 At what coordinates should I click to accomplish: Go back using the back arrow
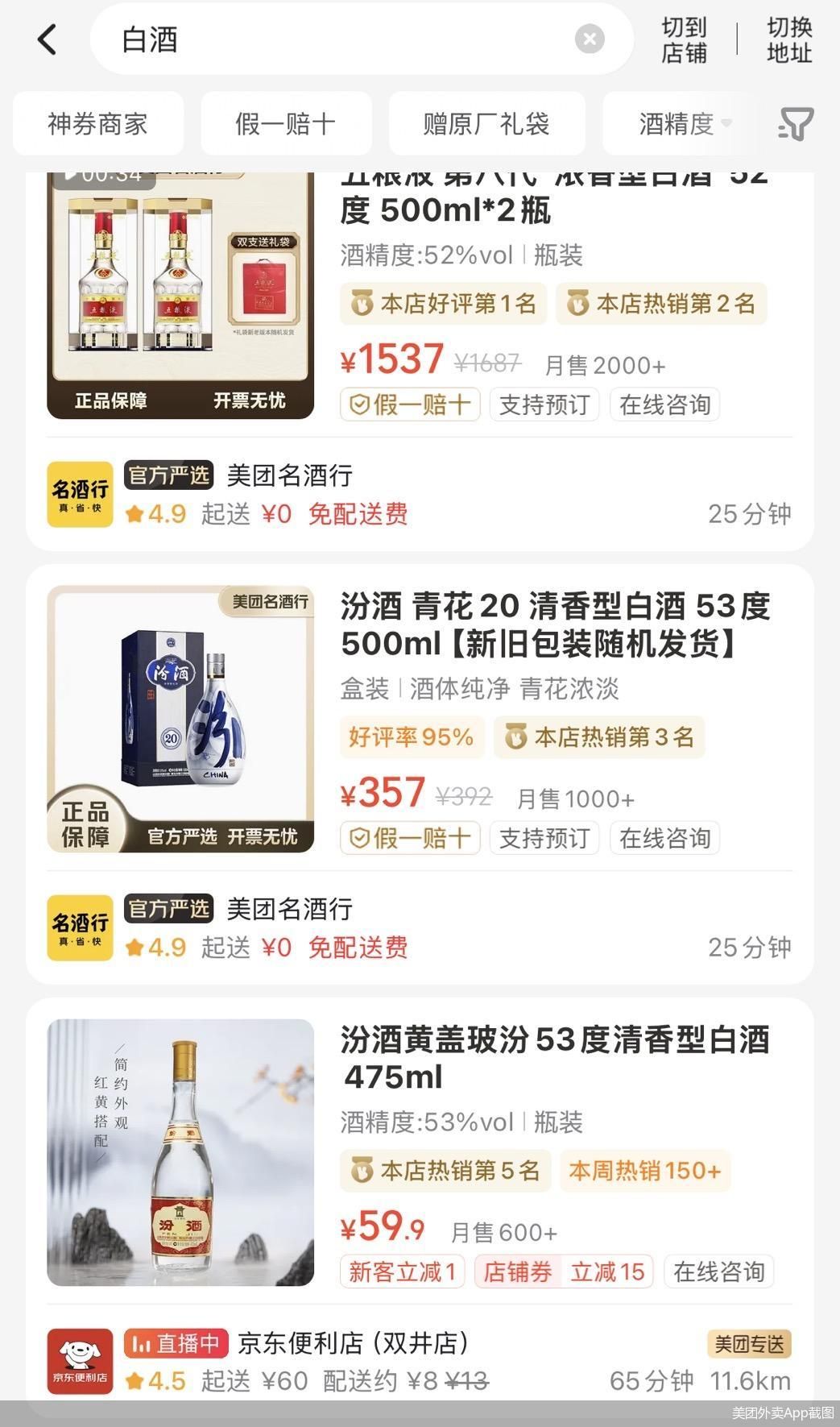click(48, 39)
